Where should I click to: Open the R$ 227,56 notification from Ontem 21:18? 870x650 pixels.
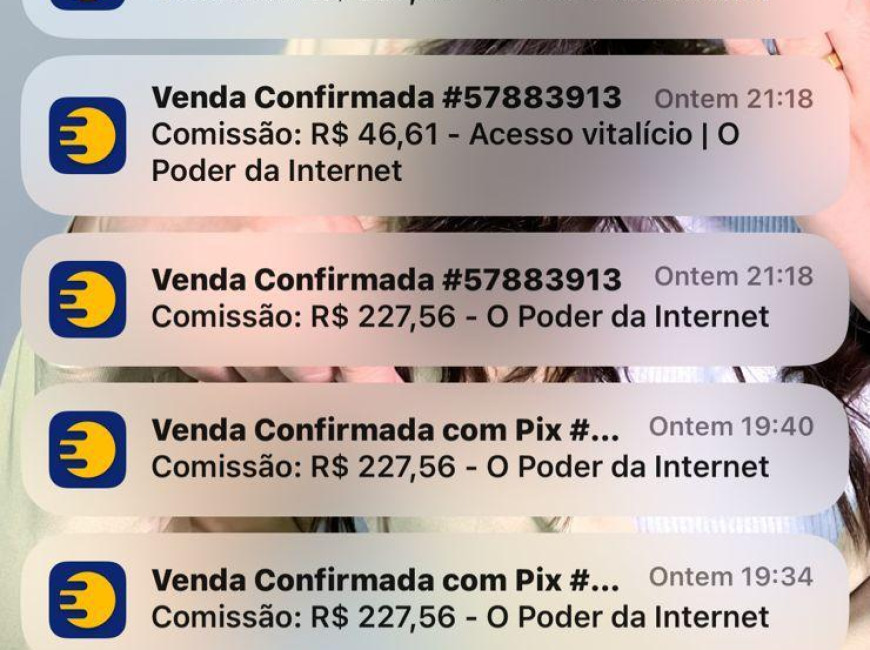tap(435, 298)
